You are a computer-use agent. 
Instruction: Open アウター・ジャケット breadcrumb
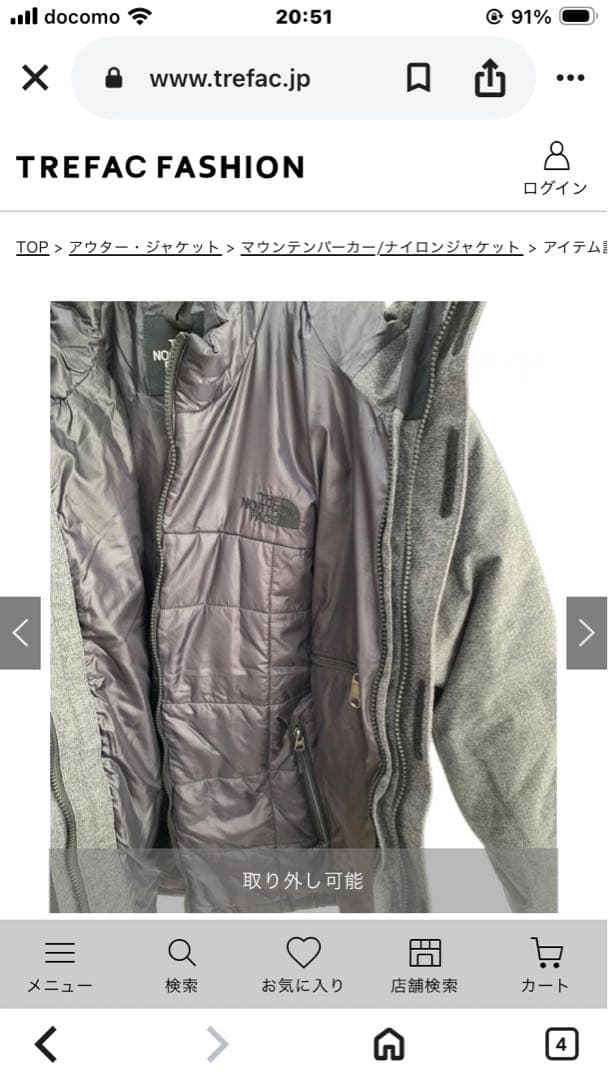coord(145,247)
